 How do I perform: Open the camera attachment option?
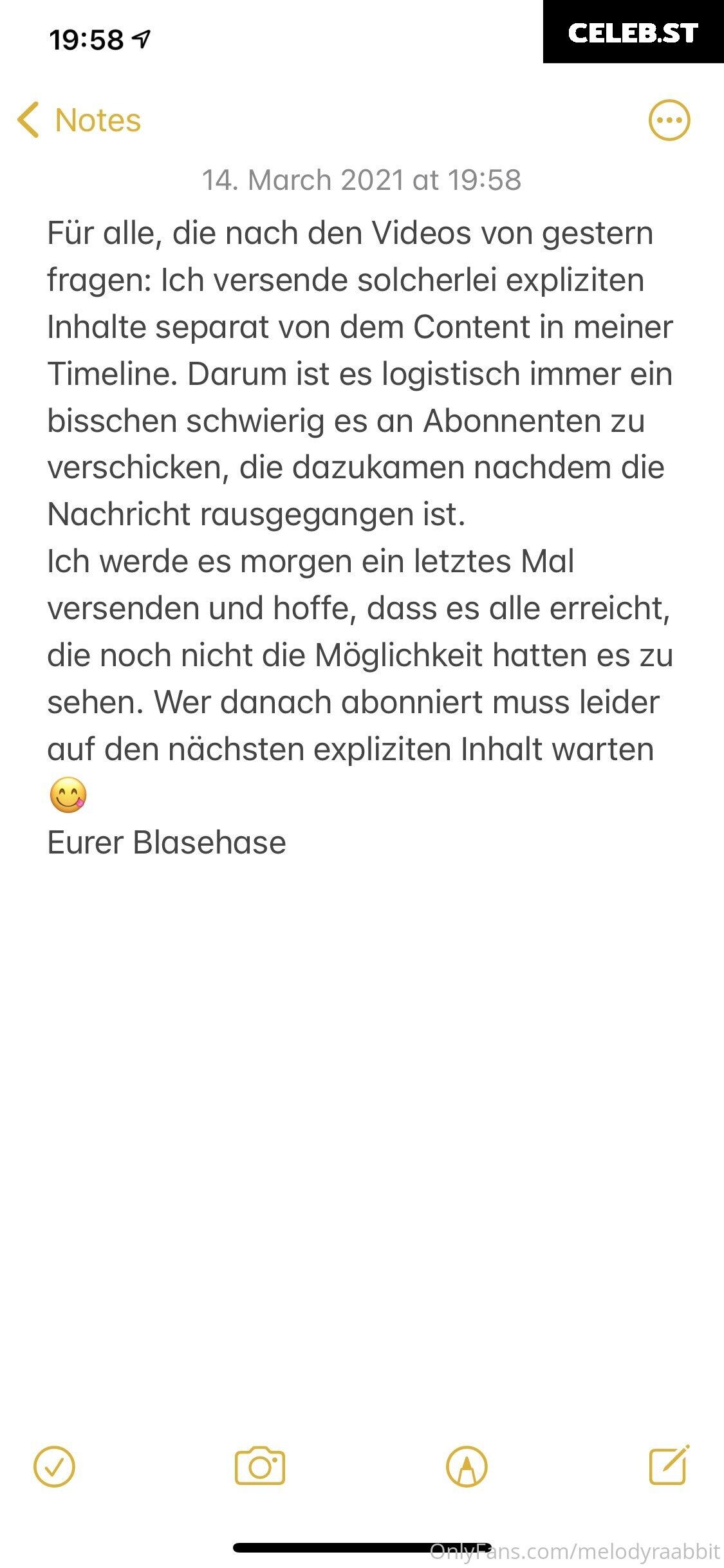coord(260,1466)
